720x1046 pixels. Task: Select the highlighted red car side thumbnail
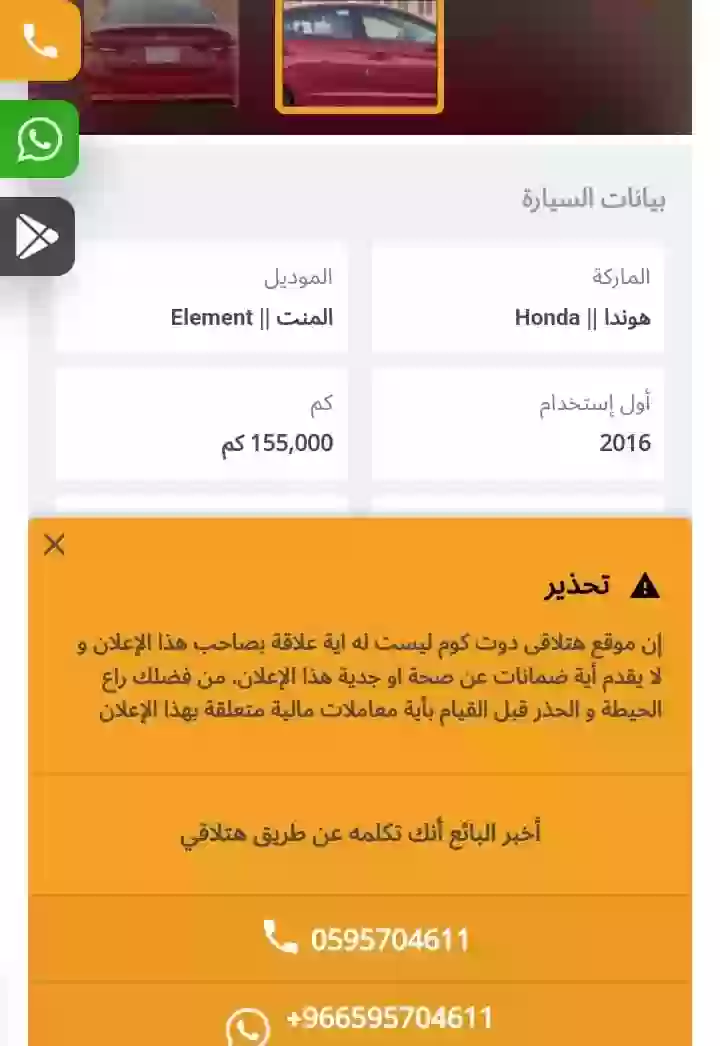(x=359, y=54)
